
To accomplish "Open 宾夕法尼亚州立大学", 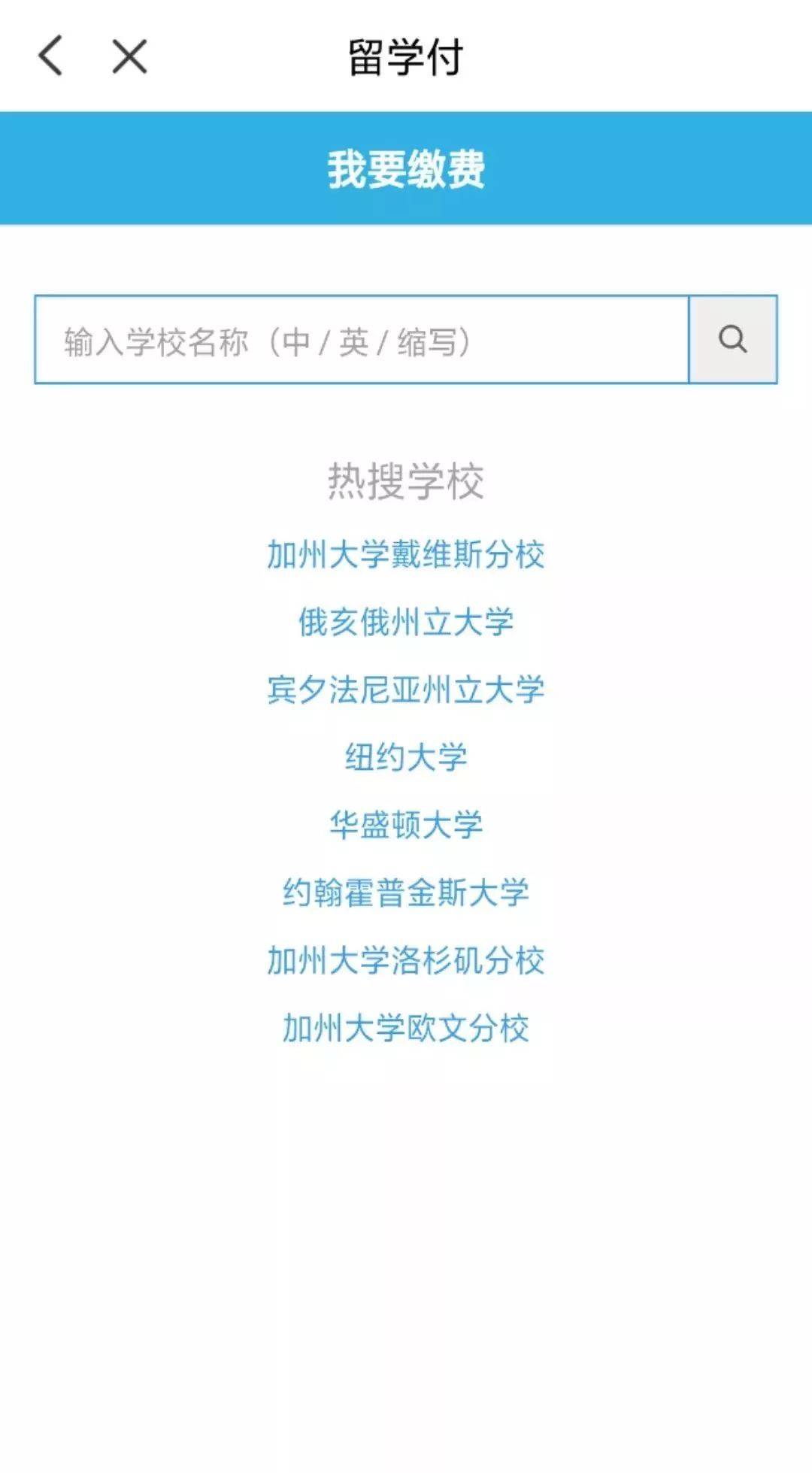I will (x=406, y=690).
